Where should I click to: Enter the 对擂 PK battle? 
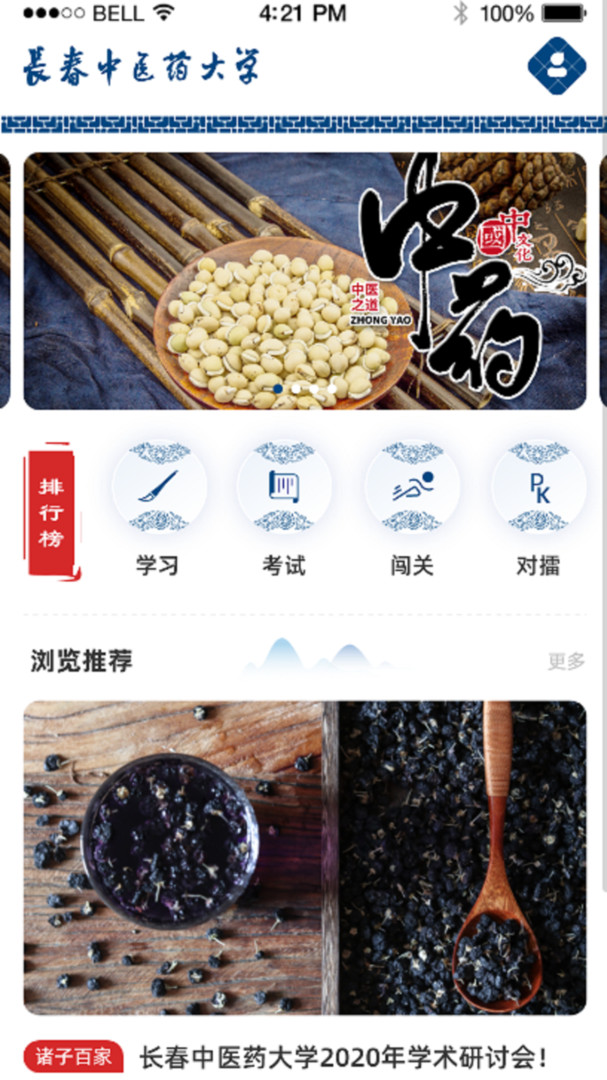pos(538,490)
